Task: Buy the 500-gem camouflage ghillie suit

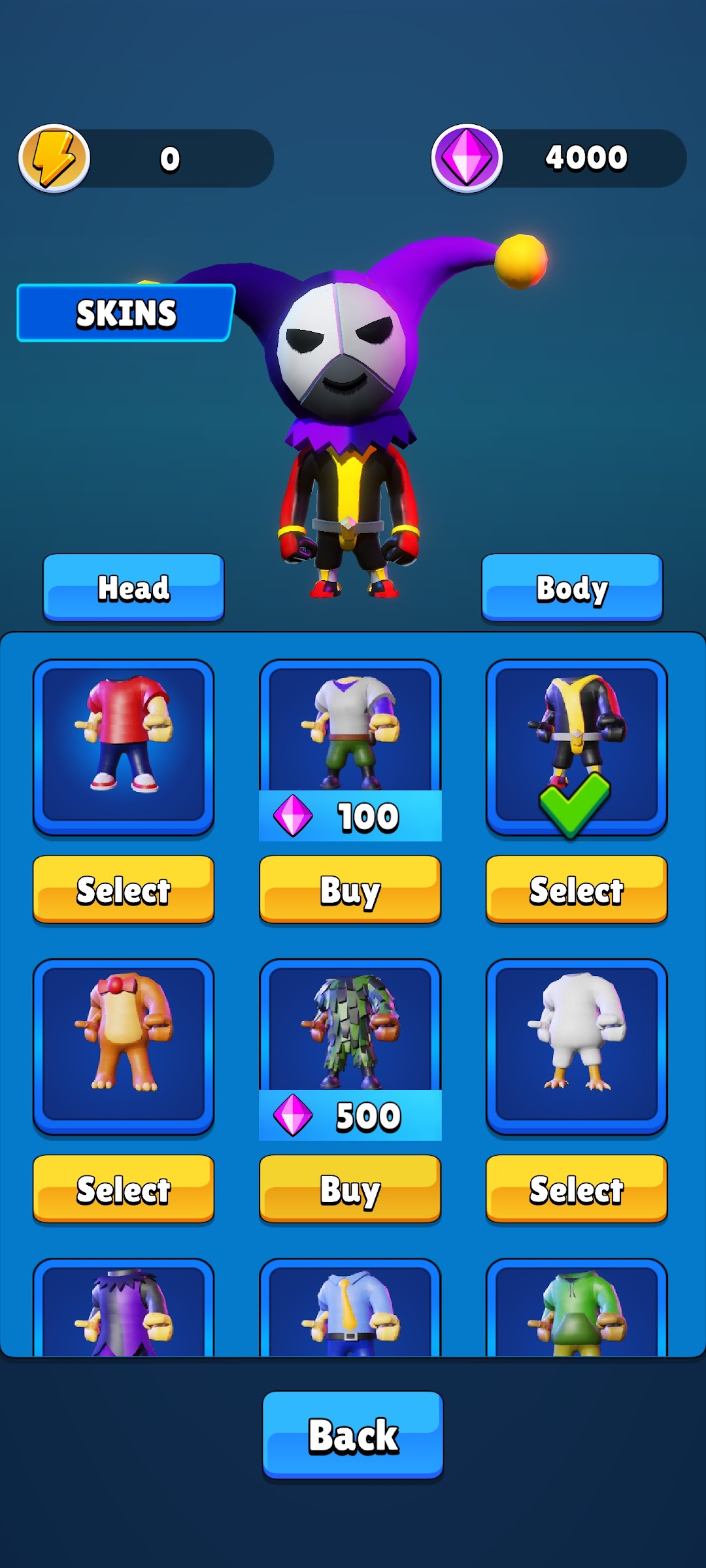Action: click(350, 1189)
